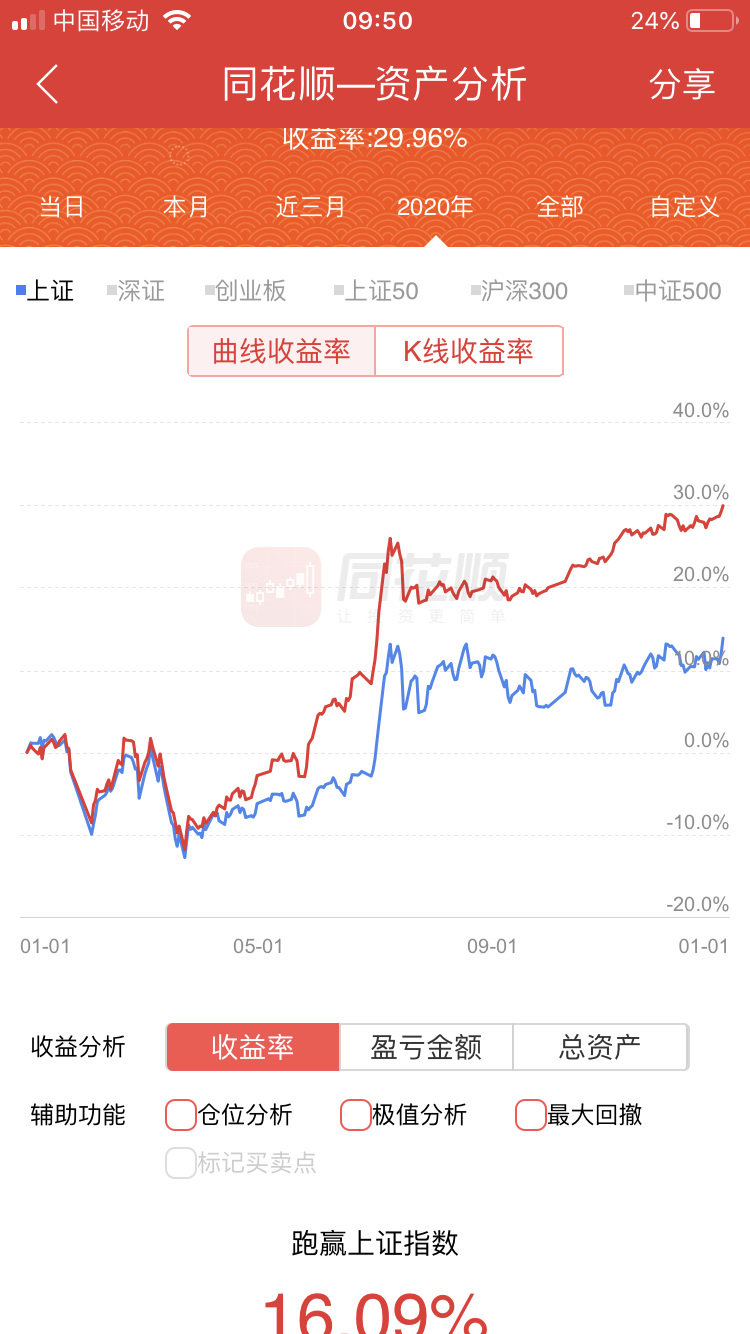Screen dimensions: 750x1334
Task: Show 盈亏金额 in the 收益分析 section
Action: [x=426, y=1047]
